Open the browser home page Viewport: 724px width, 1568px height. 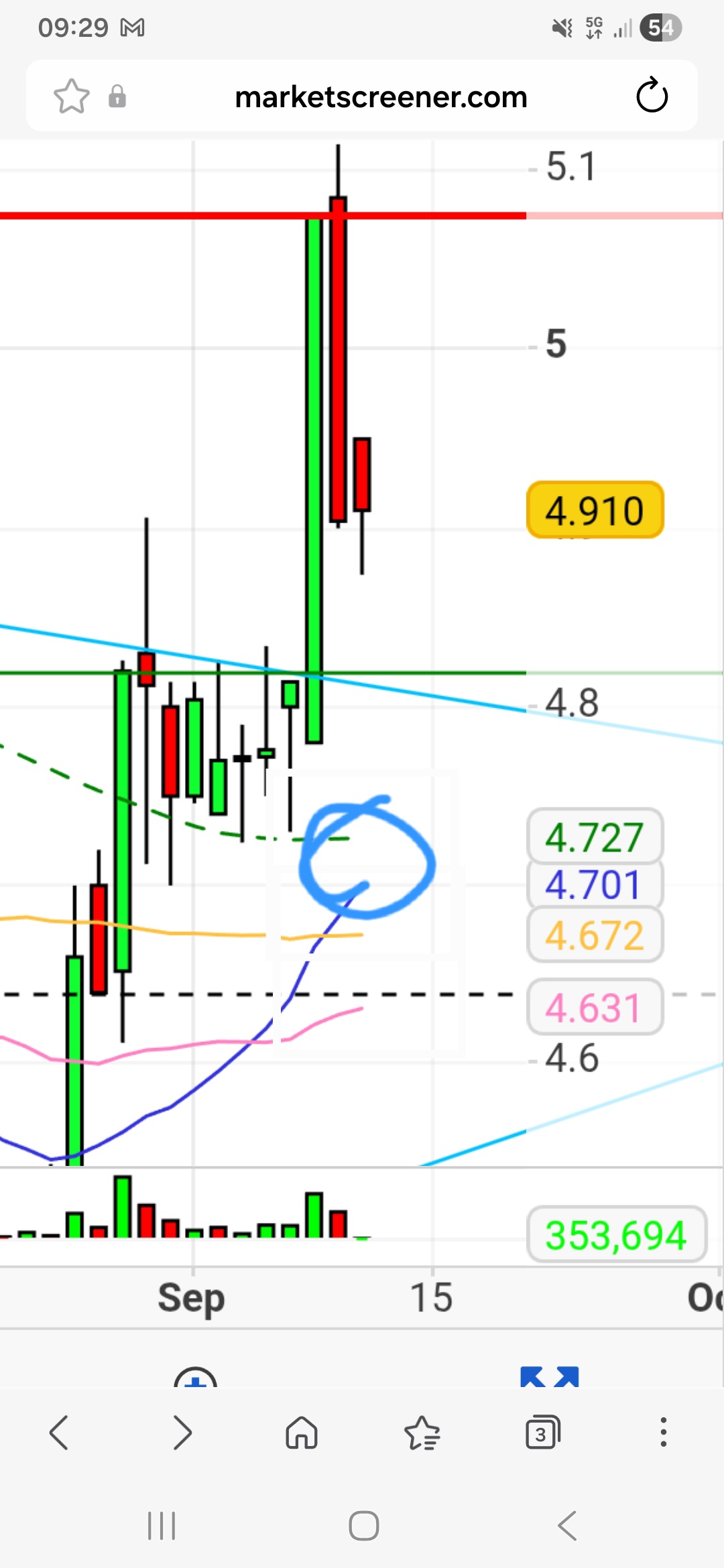(x=302, y=1433)
